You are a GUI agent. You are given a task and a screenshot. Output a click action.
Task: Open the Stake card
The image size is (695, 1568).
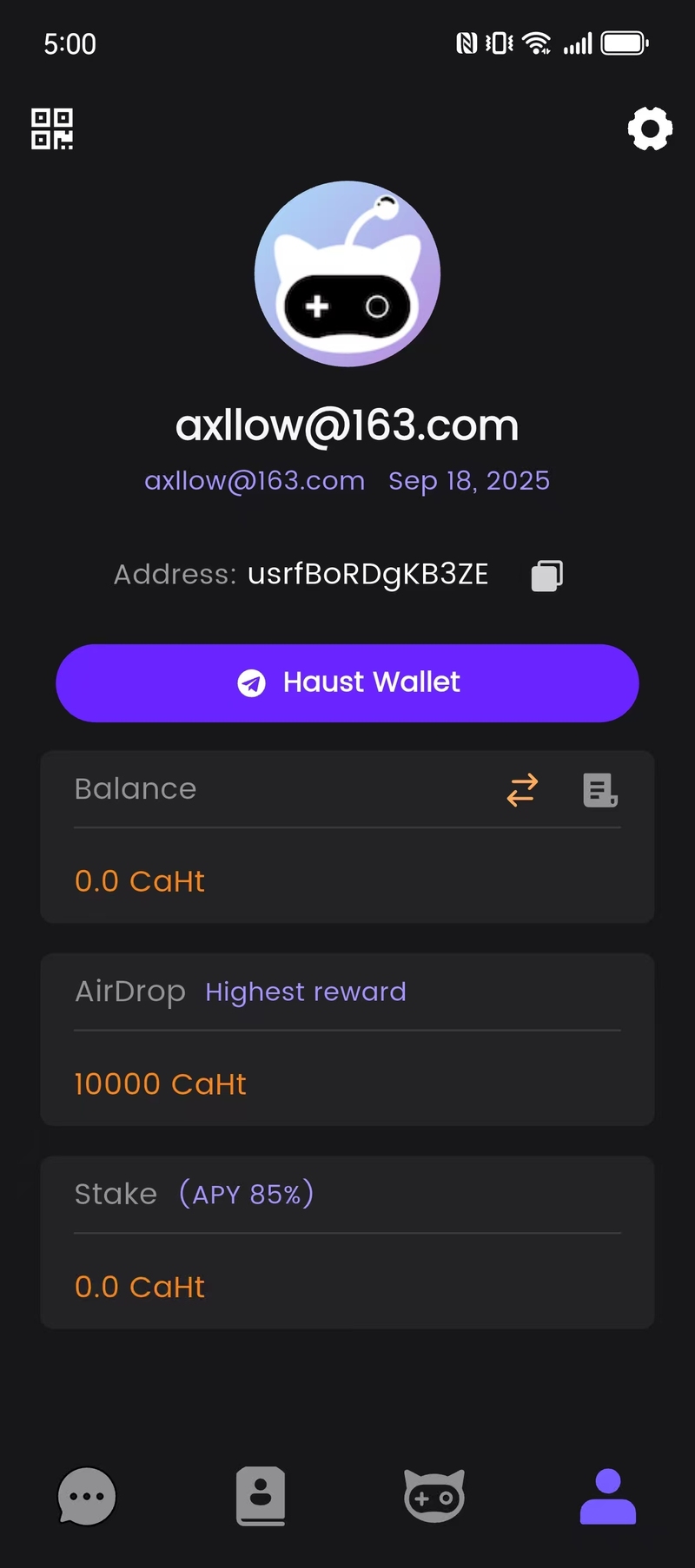point(347,1242)
